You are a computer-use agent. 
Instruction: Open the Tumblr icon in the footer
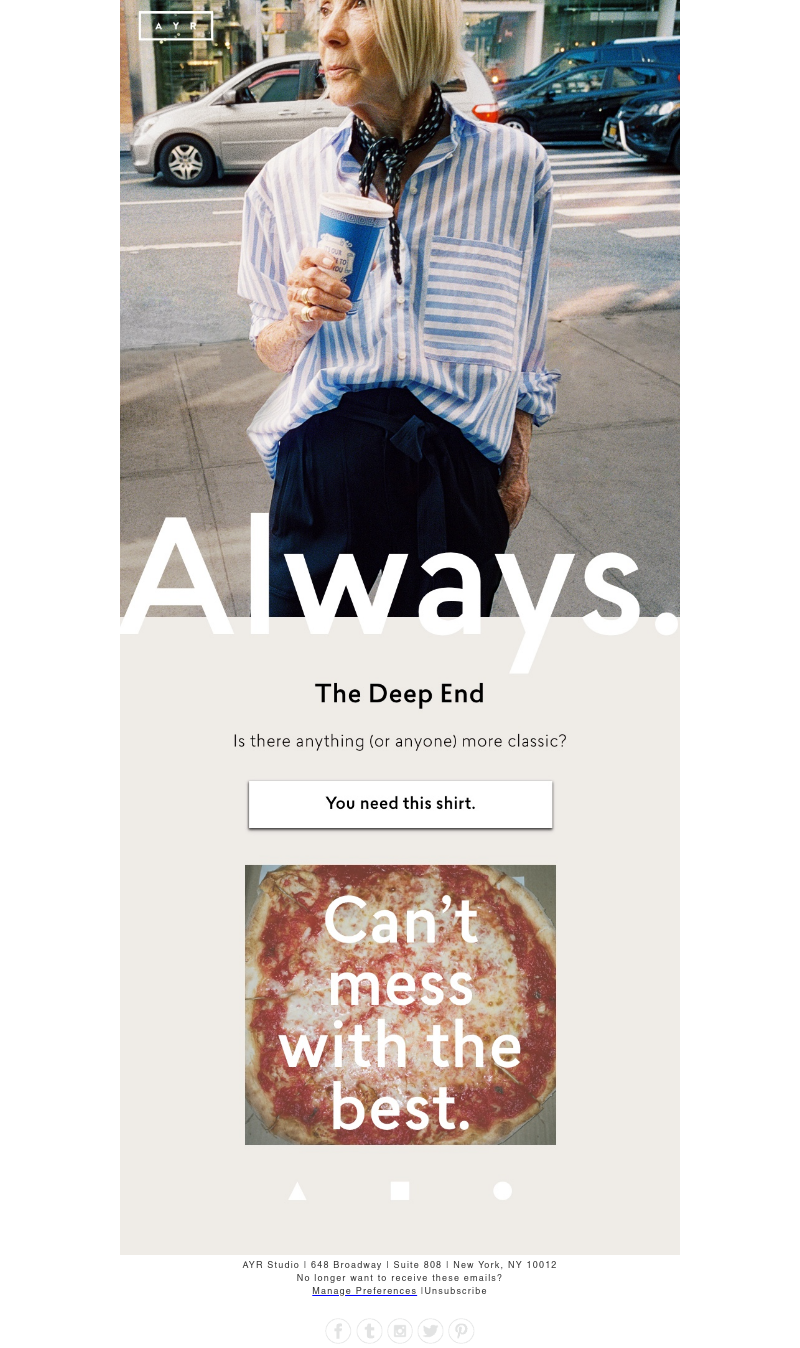369,1331
